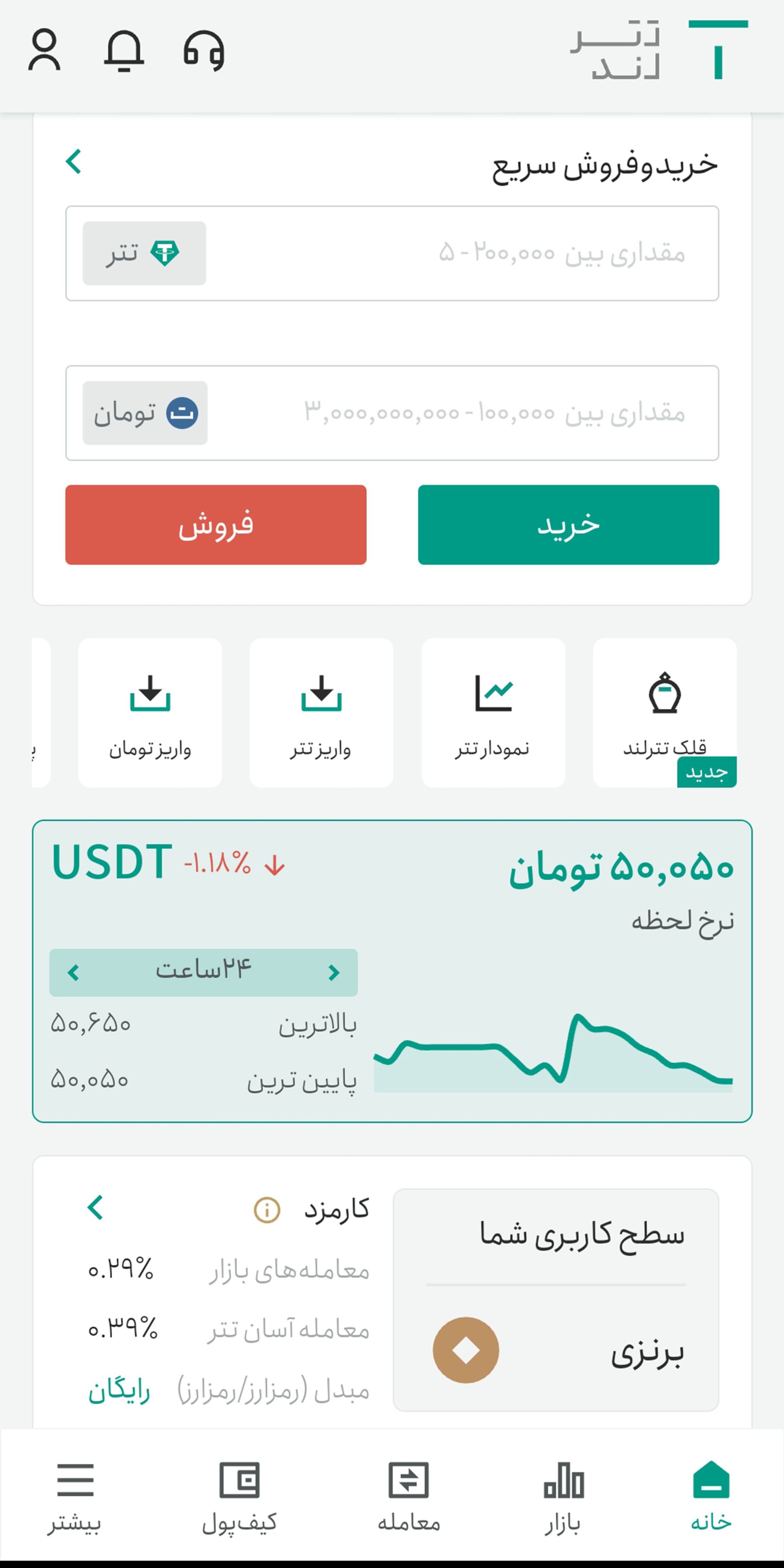Open the بیشتر more menu tab
The width and height of the screenshot is (784, 1568).
point(75,1496)
